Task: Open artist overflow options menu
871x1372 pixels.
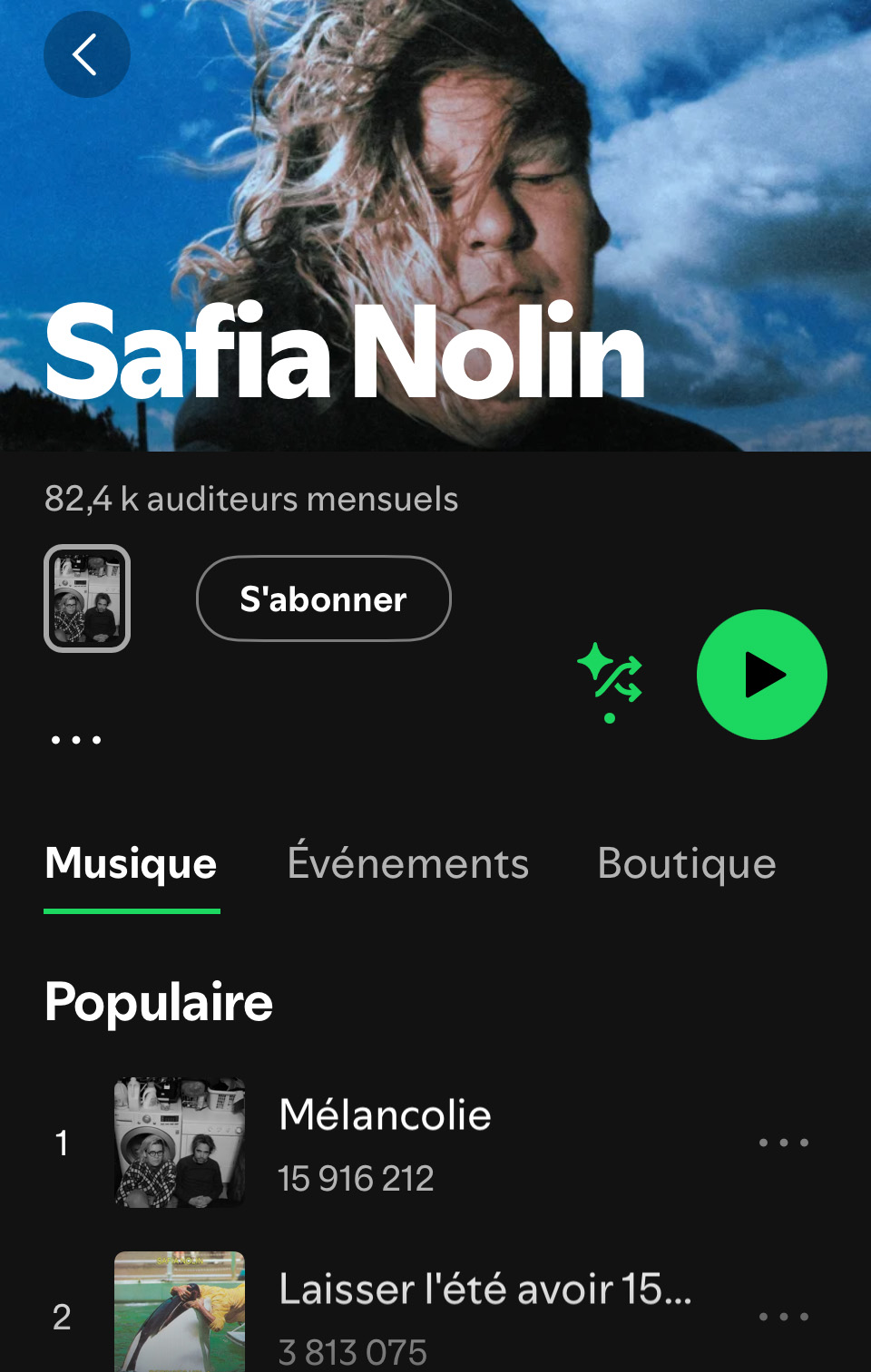Action: pyautogui.click(x=76, y=740)
